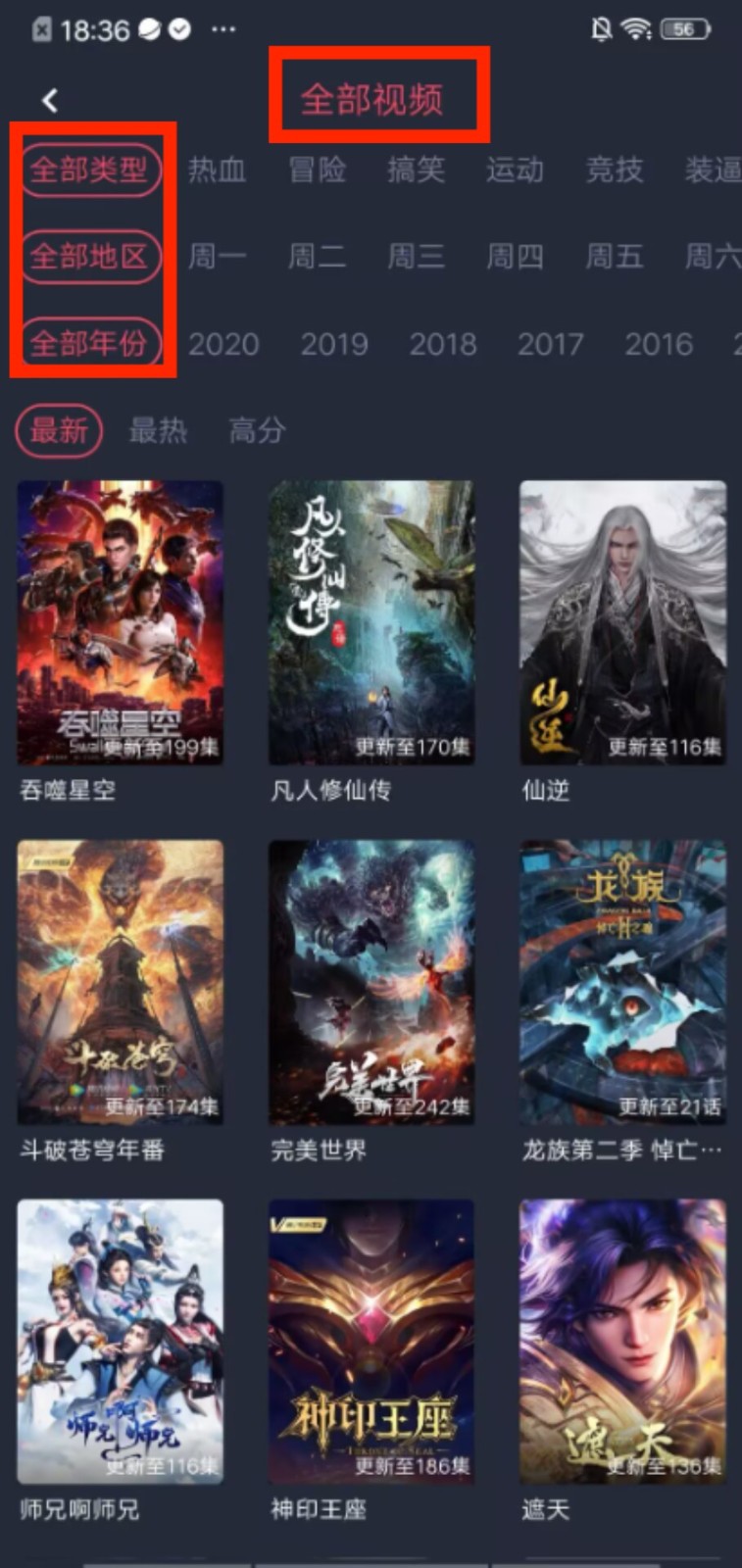
Task: Sort by 高分
Action: pyautogui.click(x=257, y=430)
